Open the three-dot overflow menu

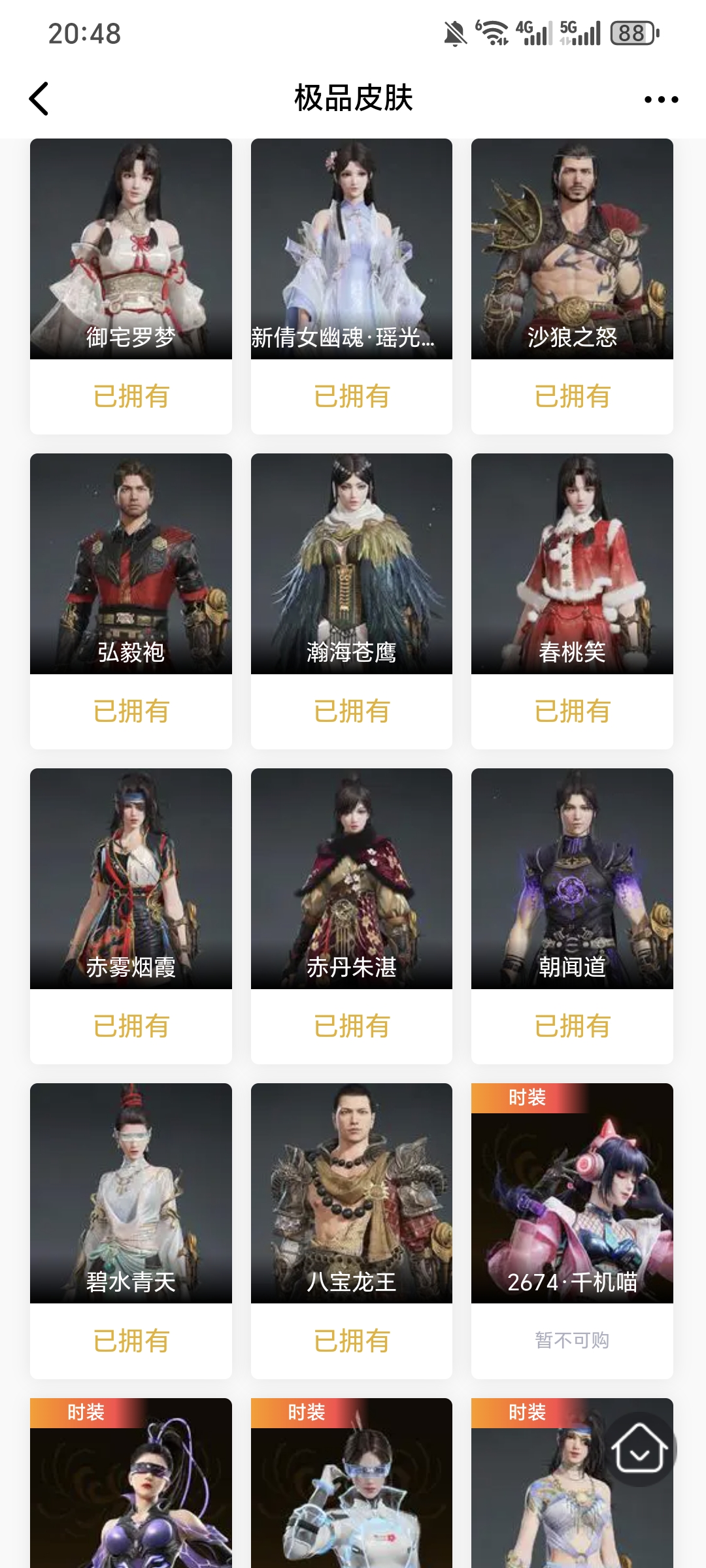(x=661, y=99)
